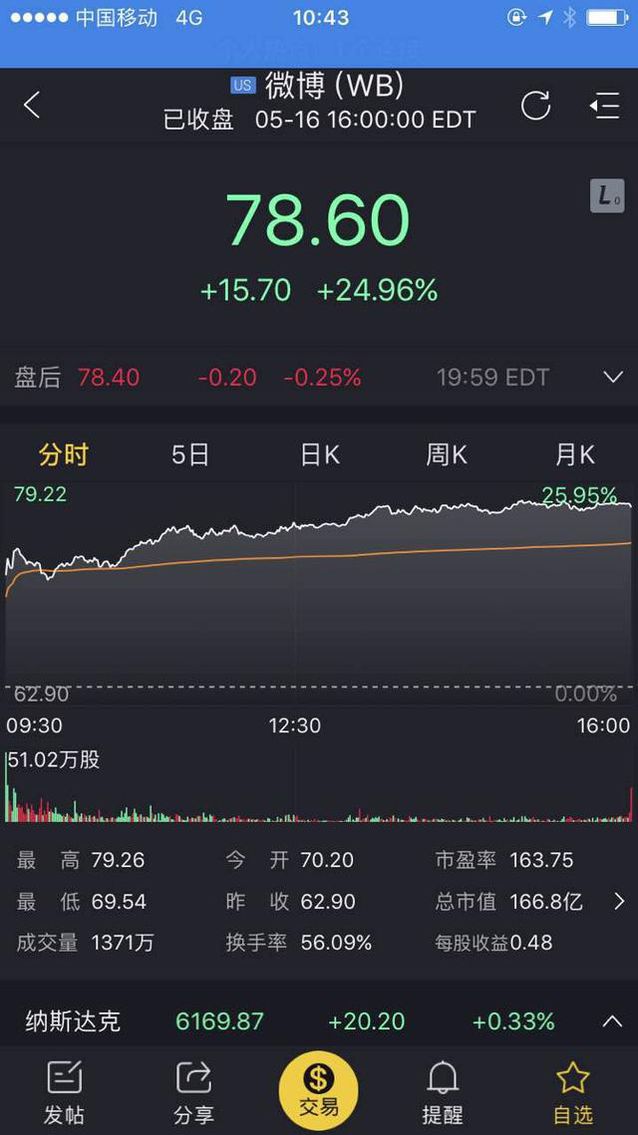Go back using the top-left arrow
This screenshot has width=638, height=1135.
[x=31, y=106]
